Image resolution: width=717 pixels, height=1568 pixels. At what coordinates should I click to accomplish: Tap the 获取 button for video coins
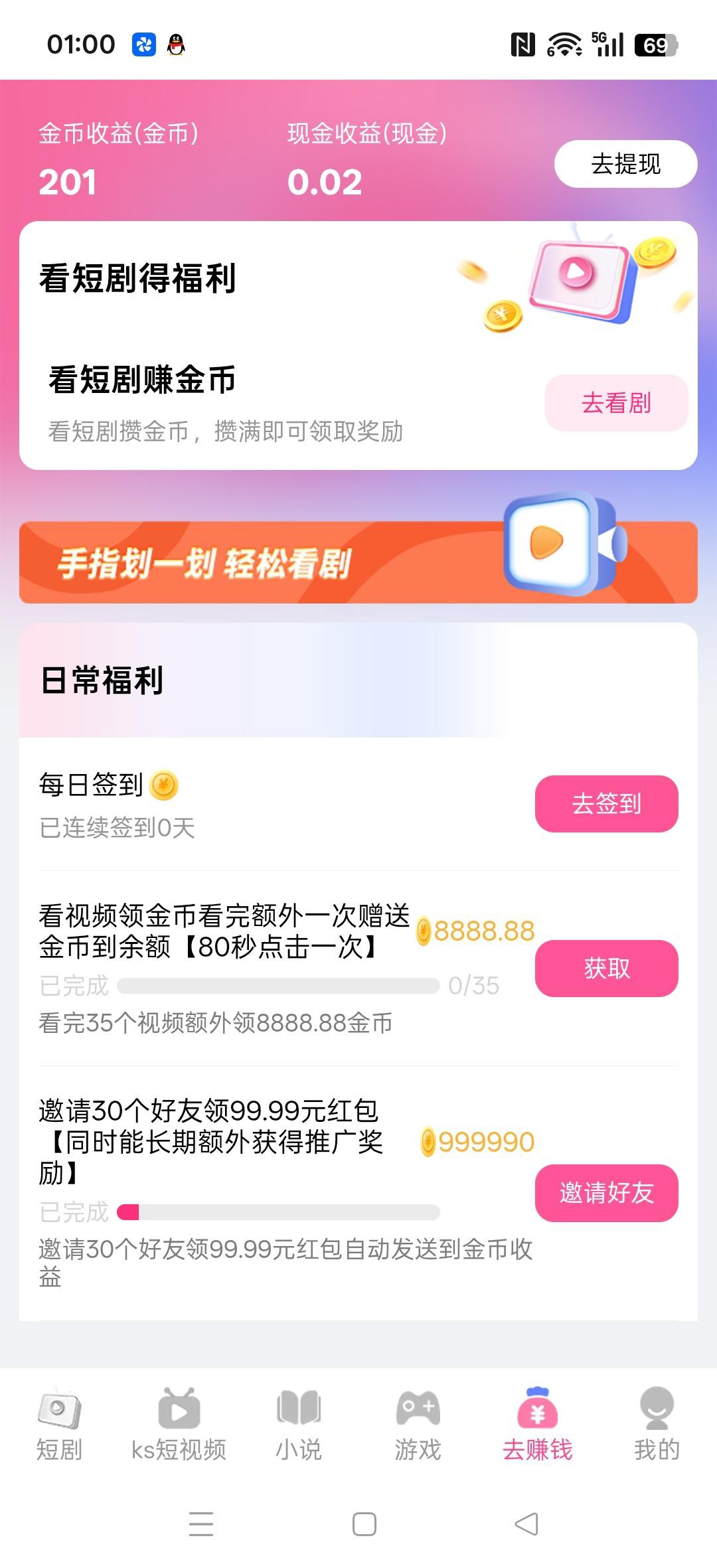(605, 969)
